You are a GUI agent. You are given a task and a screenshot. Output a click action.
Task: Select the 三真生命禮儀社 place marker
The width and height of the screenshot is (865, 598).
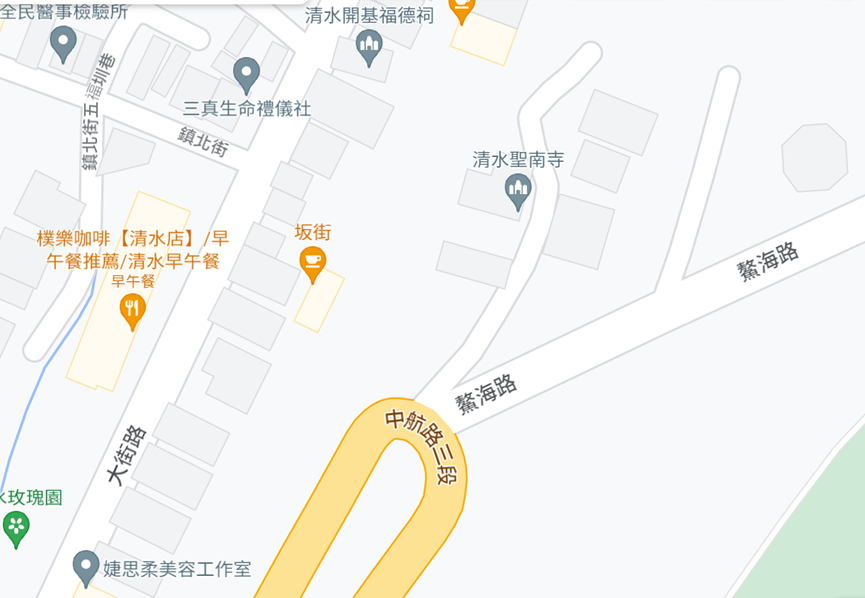[x=246, y=75]
